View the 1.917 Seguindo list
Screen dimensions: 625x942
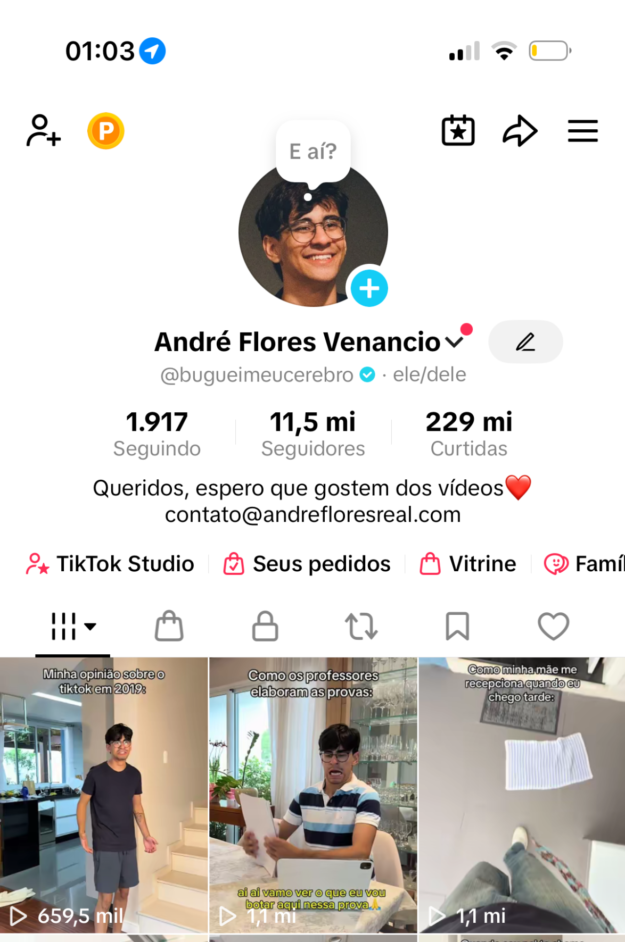pyautogui.click(x=157, y=434)
